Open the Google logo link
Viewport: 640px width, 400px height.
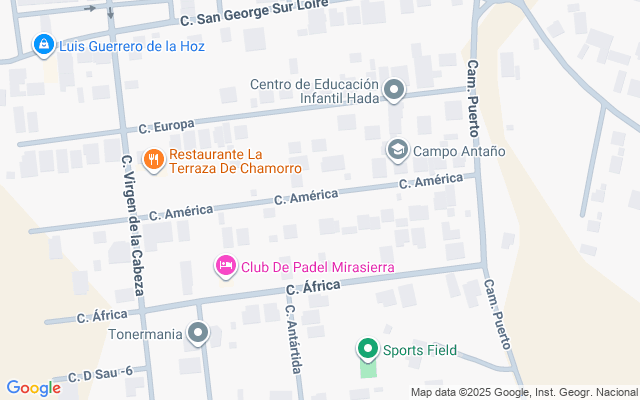(x=33, y=388)
